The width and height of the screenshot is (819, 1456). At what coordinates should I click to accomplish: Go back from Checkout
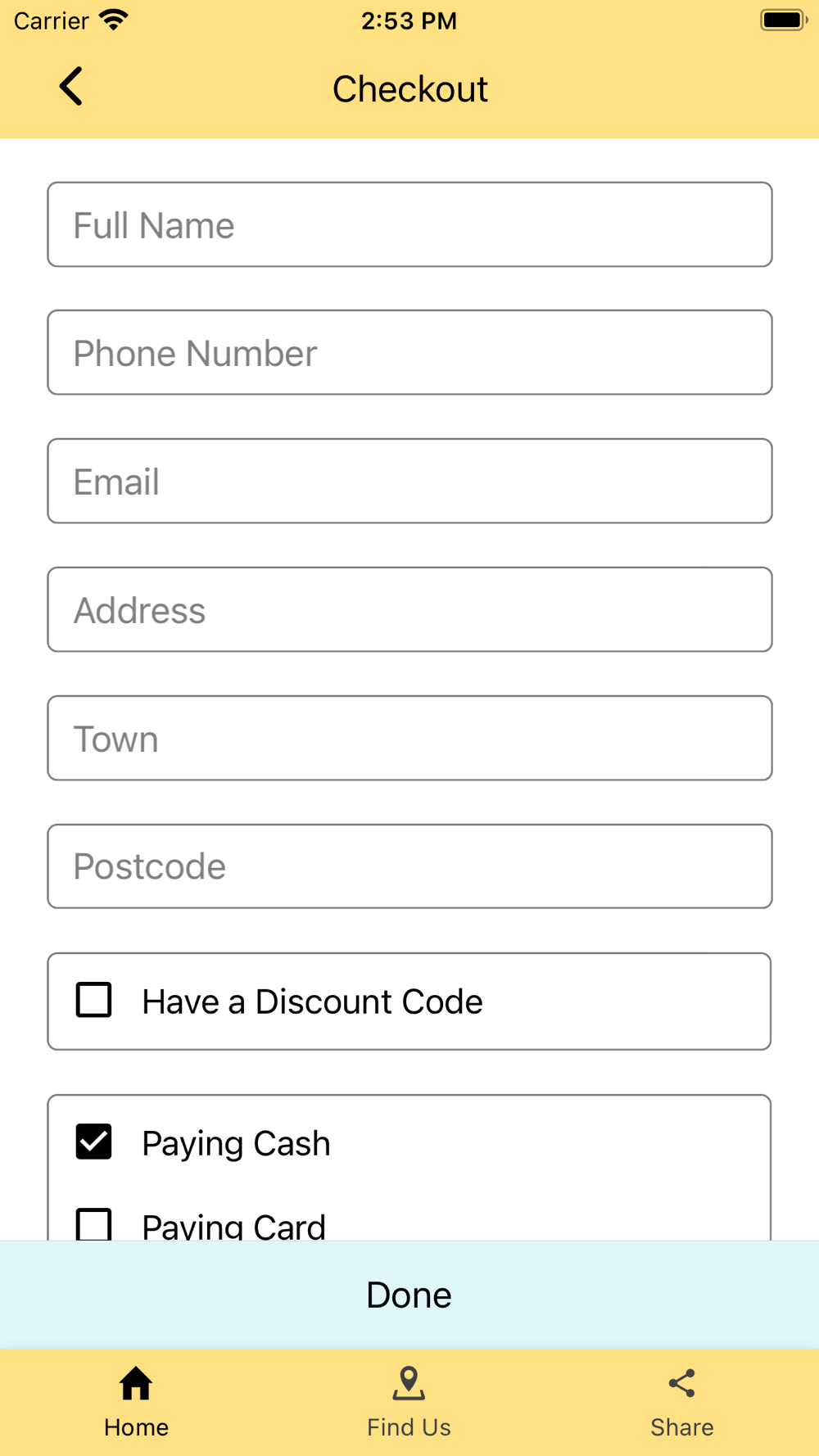[71, 87]
